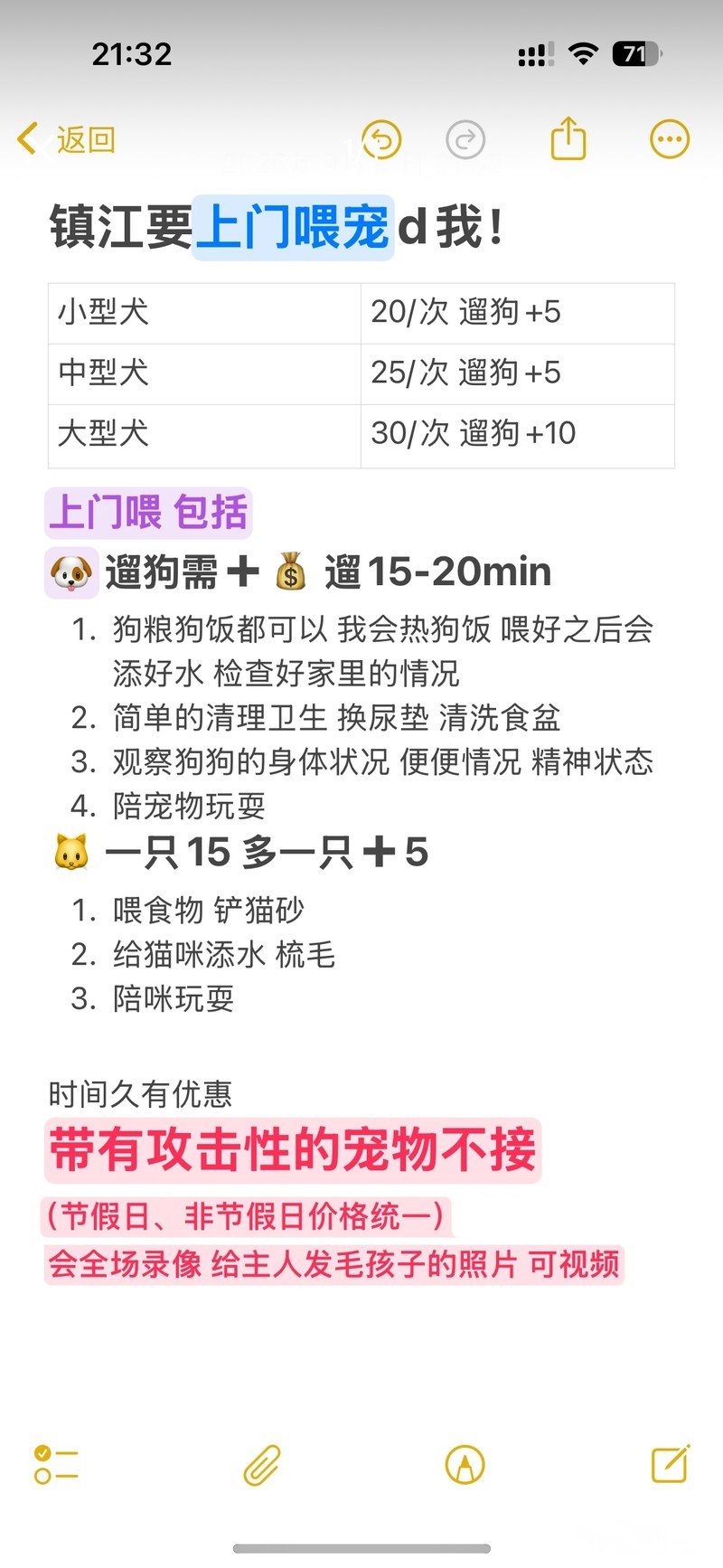The width and height of the screenshot is (723, 1568).
Task: Add a checklist to the note
Action: click(x=56, y=1464)
